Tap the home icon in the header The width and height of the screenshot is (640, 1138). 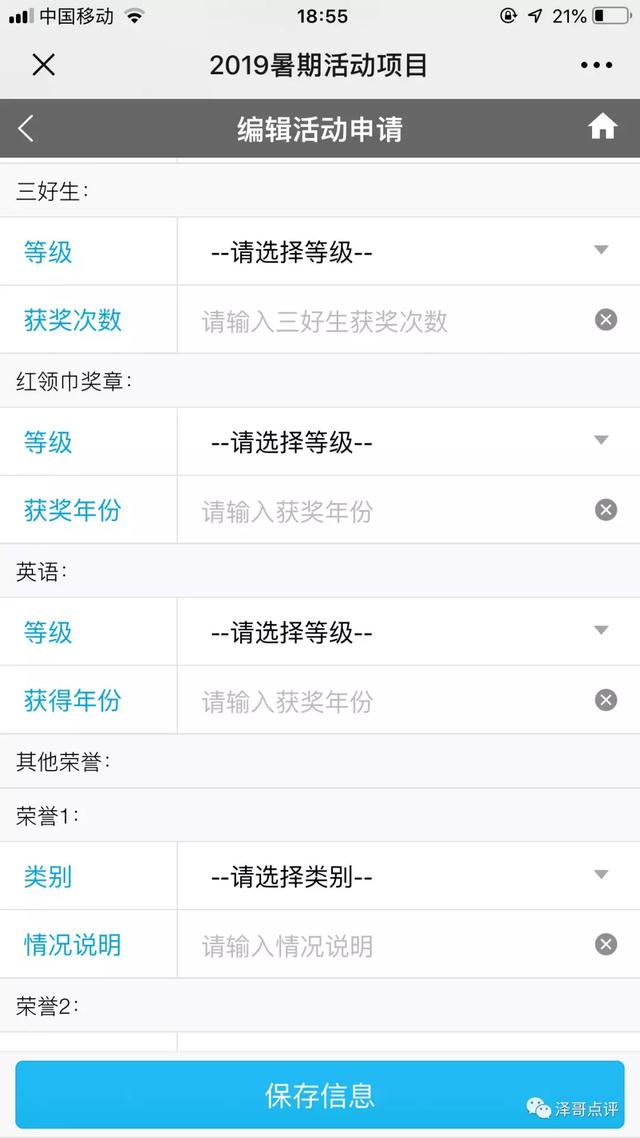point(602,127)
